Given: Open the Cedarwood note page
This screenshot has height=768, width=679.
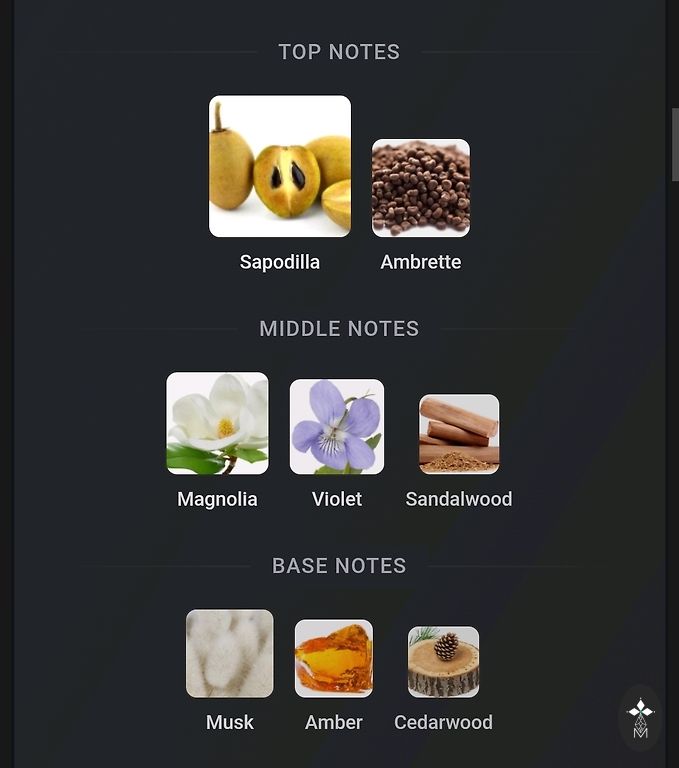Looking at the screenshot, I should (444, 662).
